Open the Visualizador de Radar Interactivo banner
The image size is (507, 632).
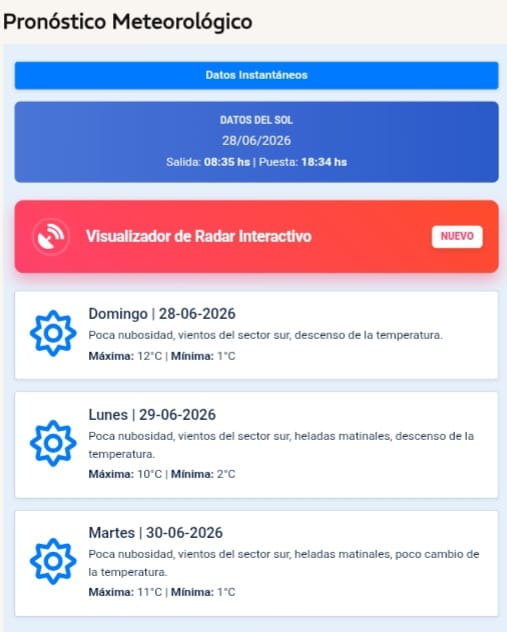(256, 237)
